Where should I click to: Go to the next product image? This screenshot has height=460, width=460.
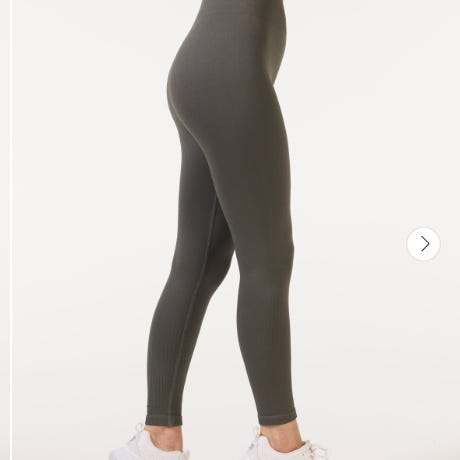click(423, 244)
